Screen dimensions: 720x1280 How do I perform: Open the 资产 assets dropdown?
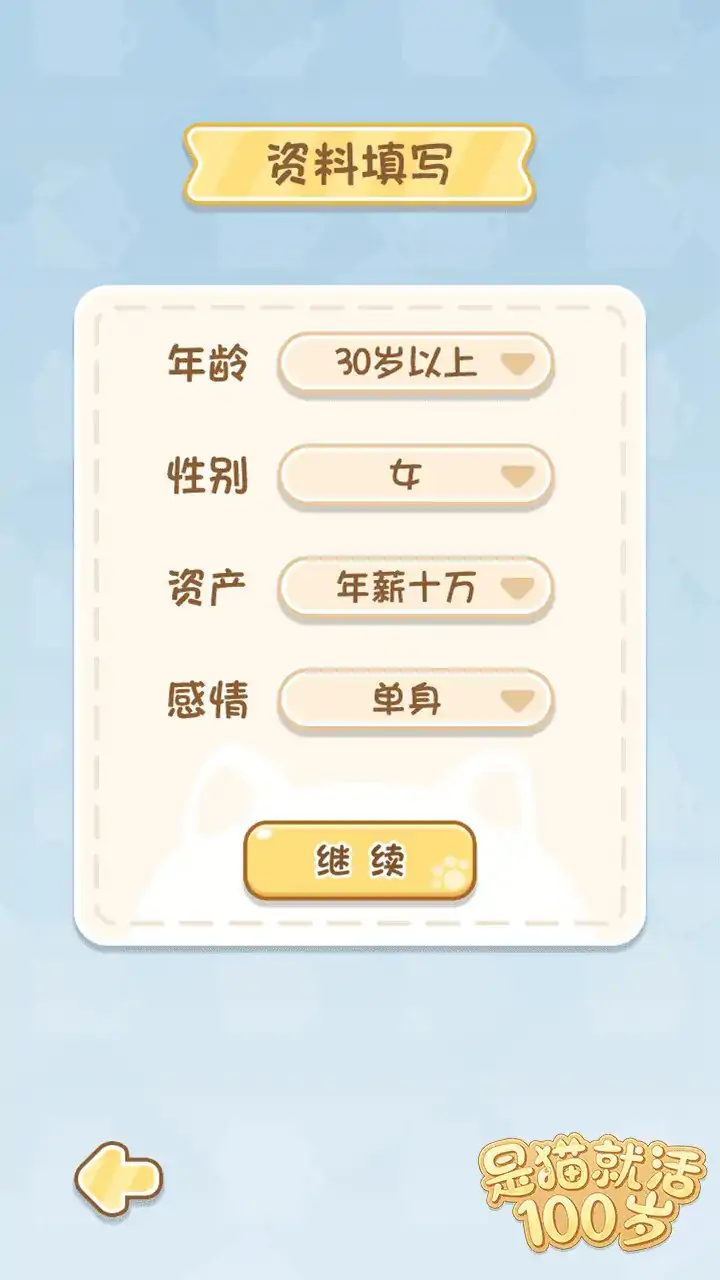[x=415, y=588]
